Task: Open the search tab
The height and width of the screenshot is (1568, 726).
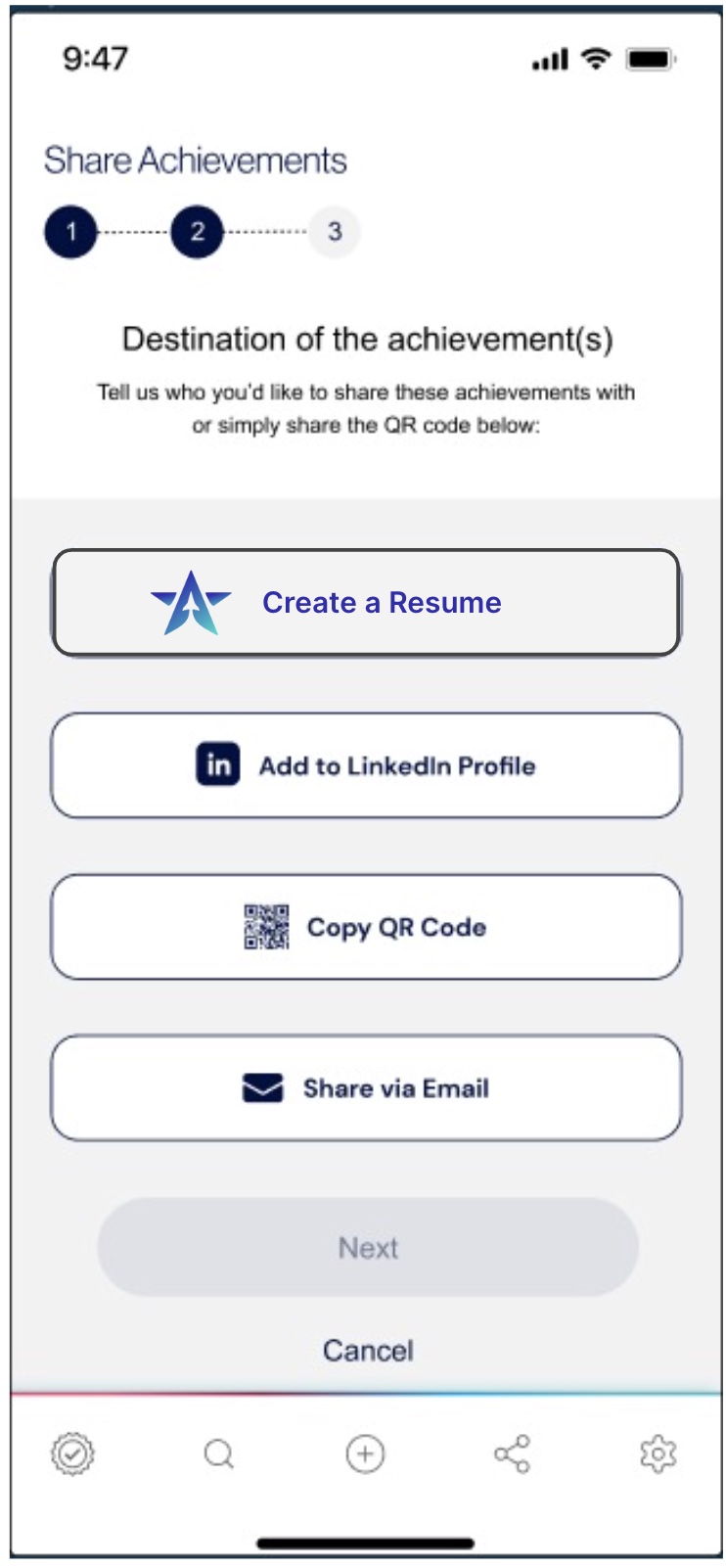Action: click(219, 1453)
